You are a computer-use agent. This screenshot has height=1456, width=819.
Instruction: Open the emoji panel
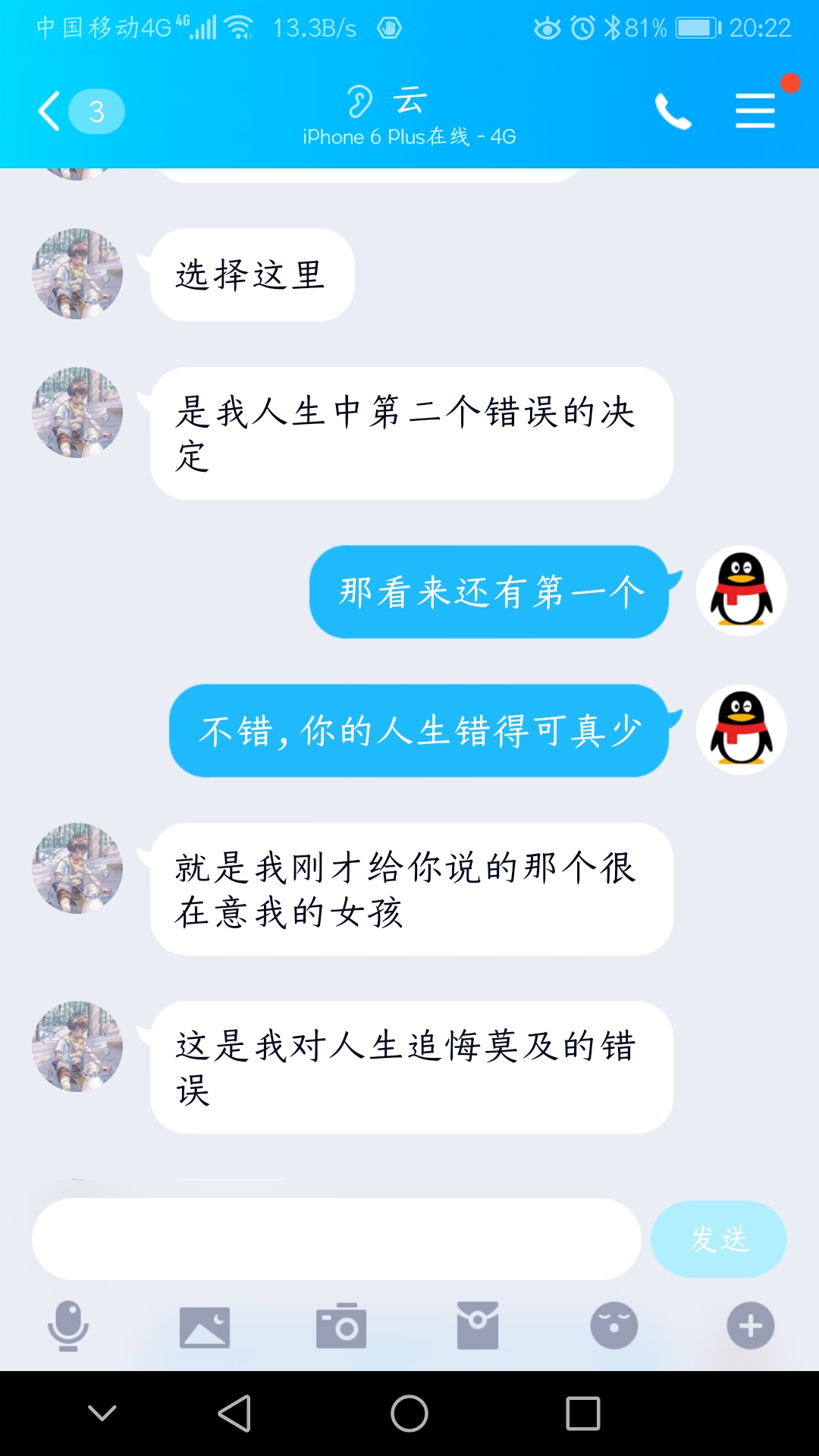tap(614, 1326)
